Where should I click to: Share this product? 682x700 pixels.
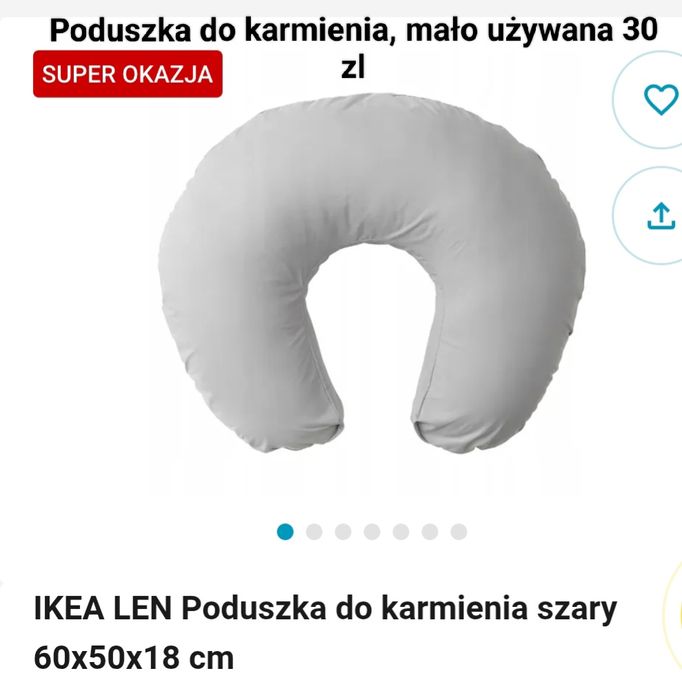coord(659,215)
